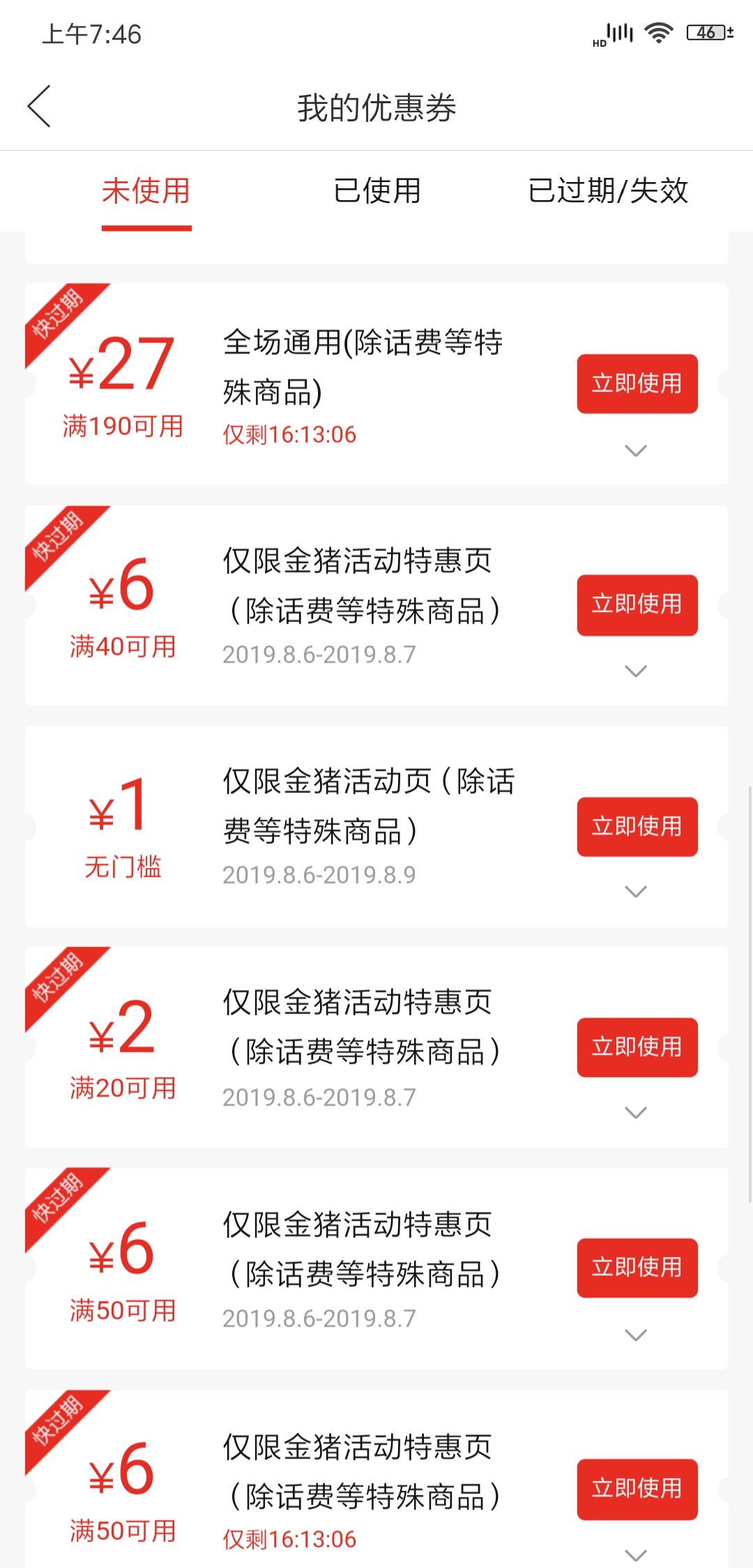Expand the ¥6 满40可用 coupon details
This screenshot has height=1568, width=753.
(636, 671)
